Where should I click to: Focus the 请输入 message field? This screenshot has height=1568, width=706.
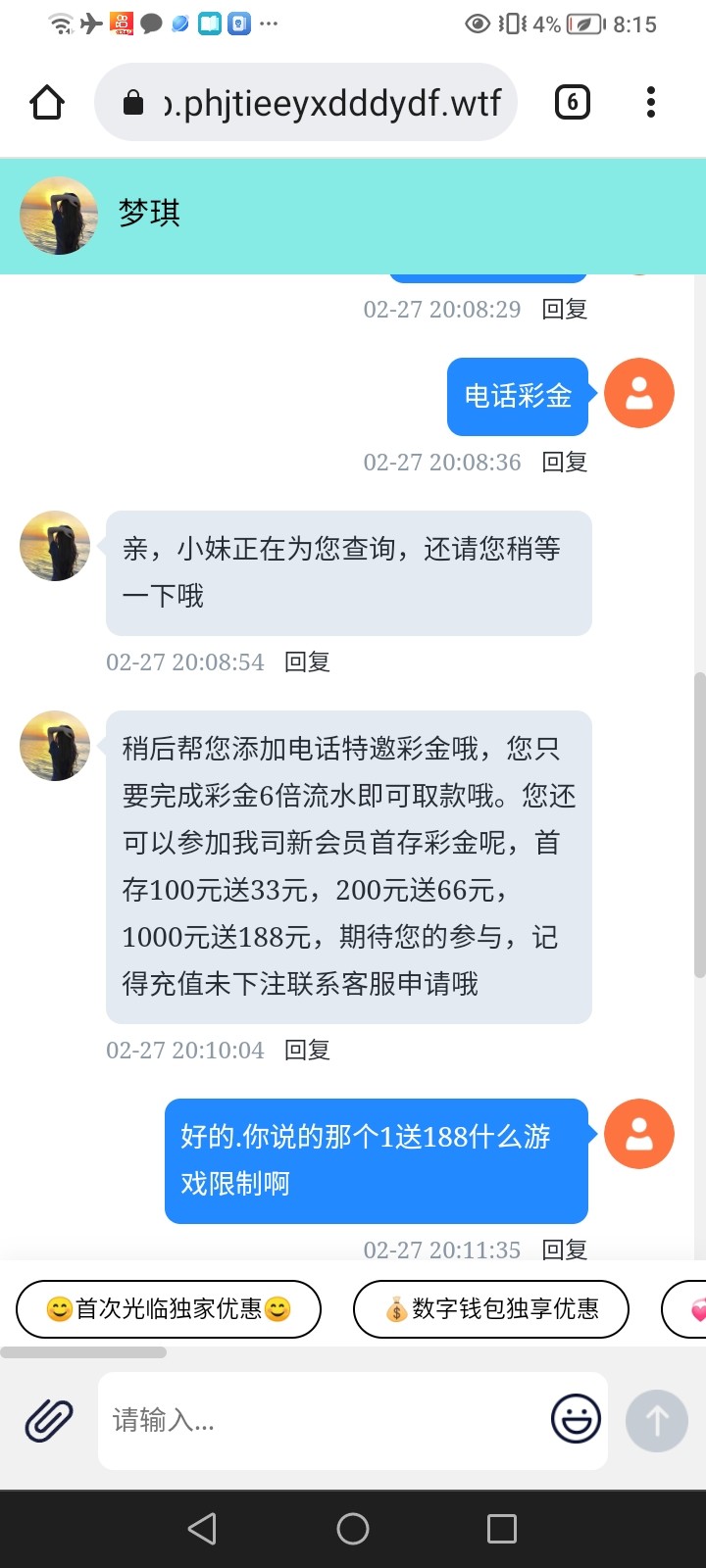(324, 1420)
